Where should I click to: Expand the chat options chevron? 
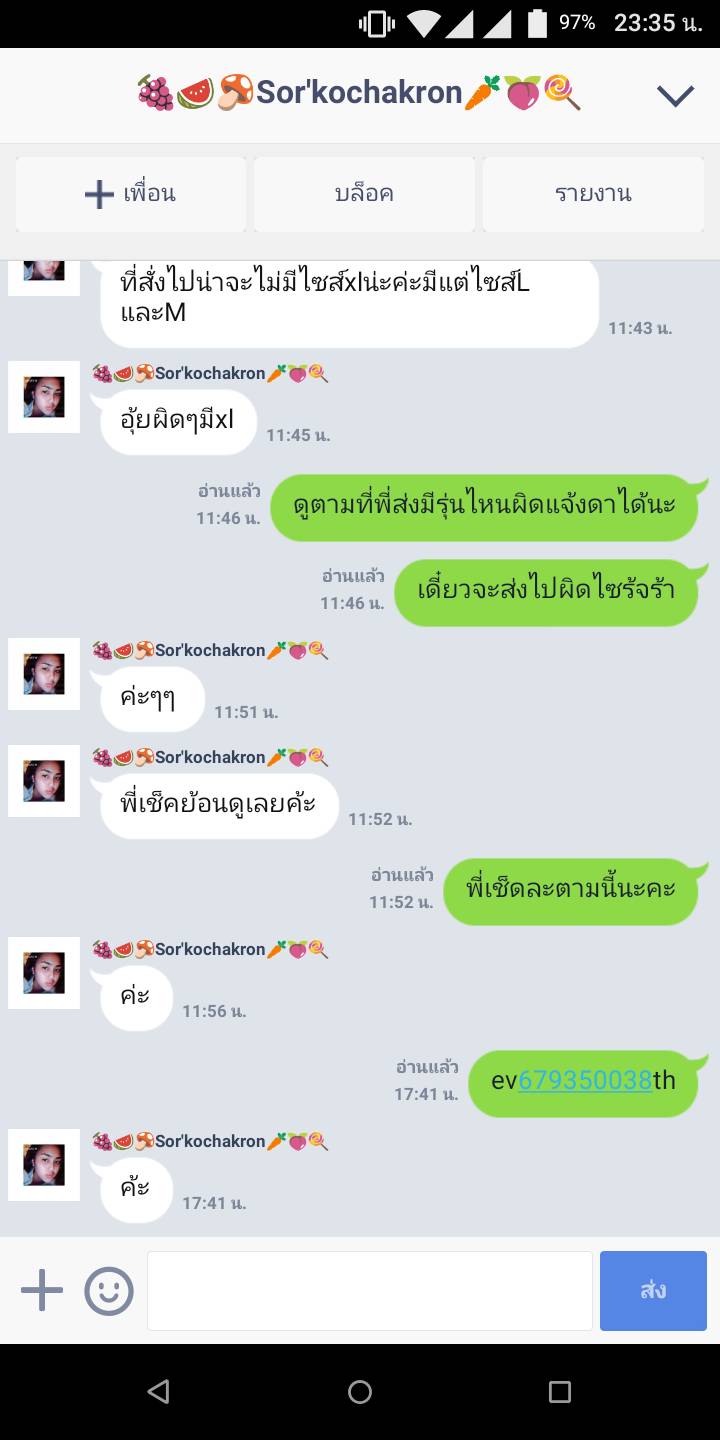pyautogui.click(x=675, y=95)
